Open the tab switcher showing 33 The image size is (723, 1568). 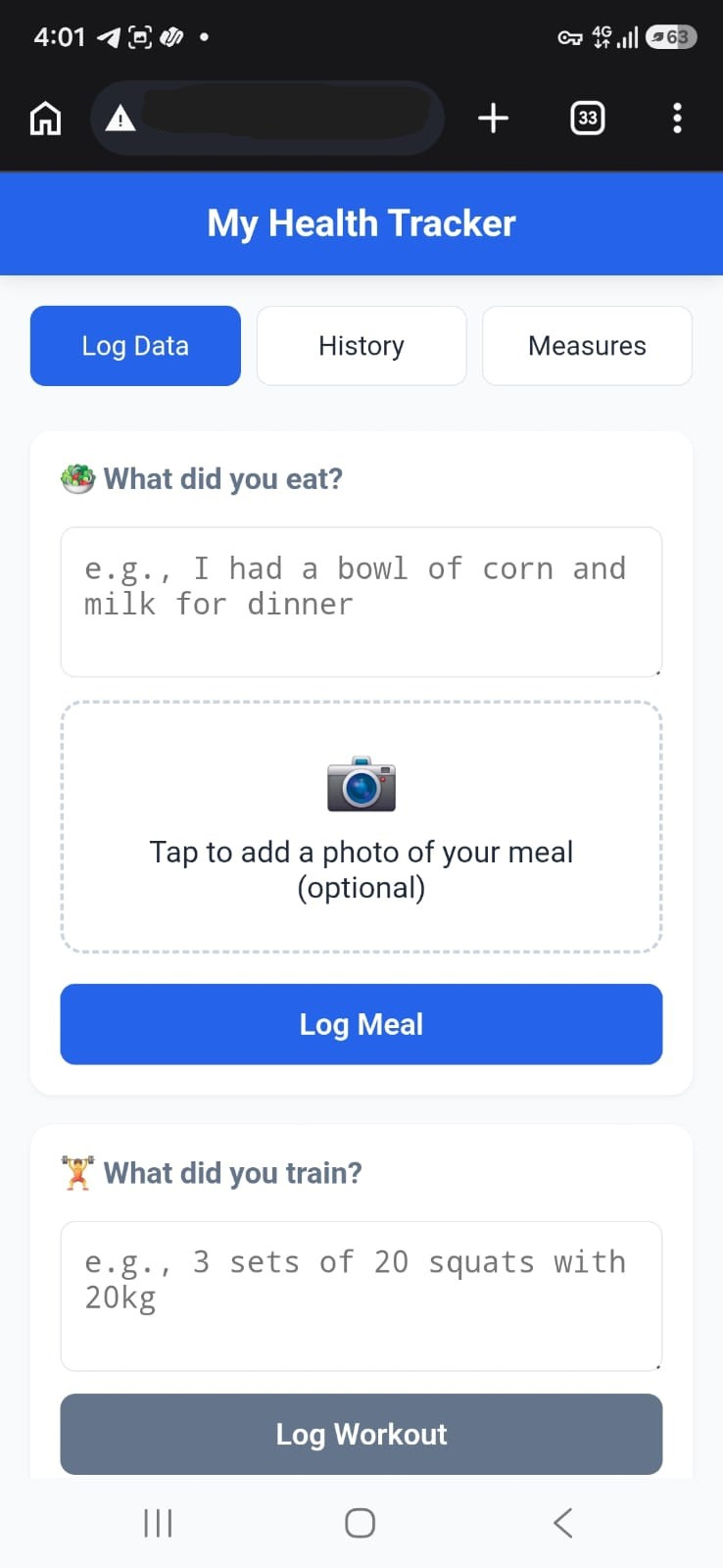pyautogui.click(x=587, y=119)
